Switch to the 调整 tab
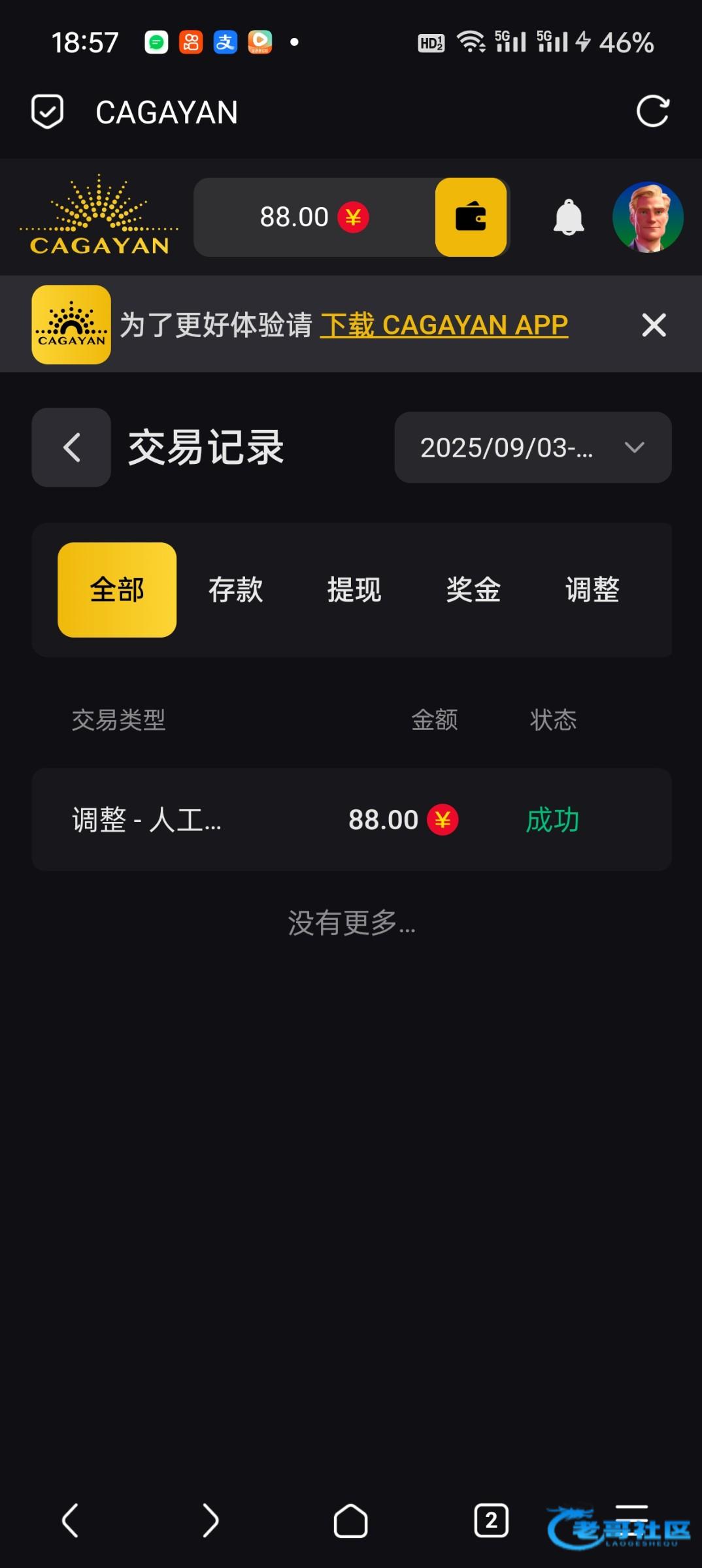 point(592,590)
